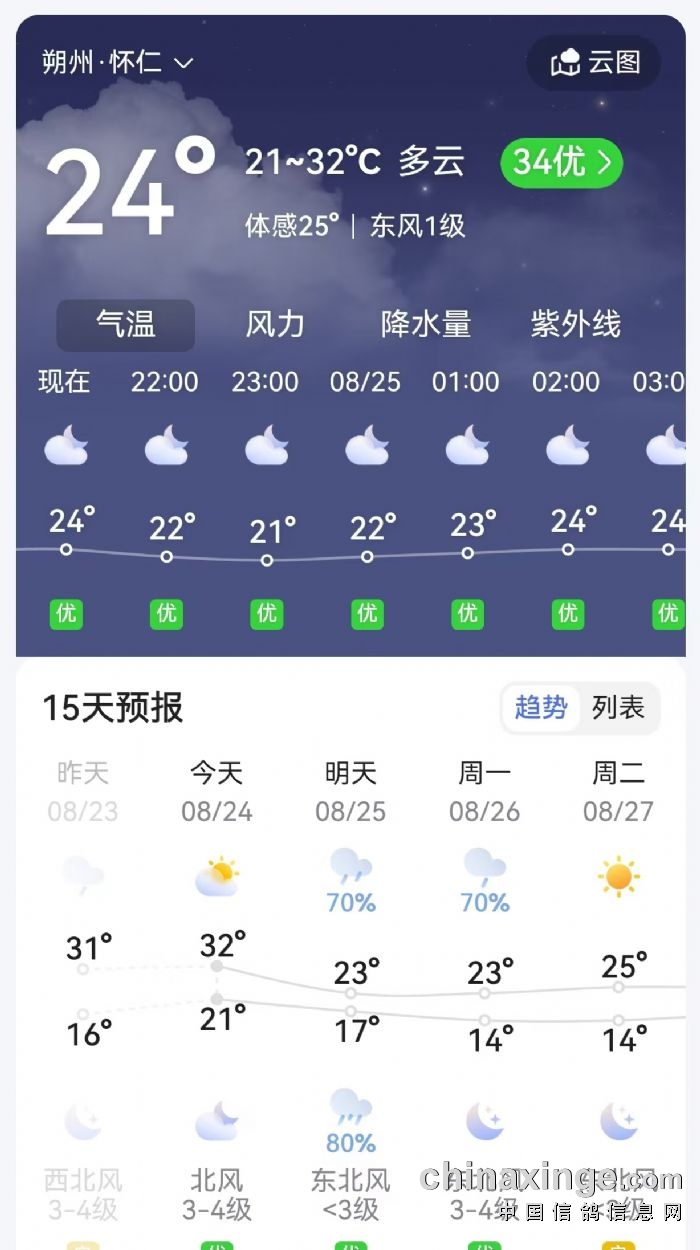
Task: Open the 朔州·怀仁 location dropdown
Action: pos(117,62)
